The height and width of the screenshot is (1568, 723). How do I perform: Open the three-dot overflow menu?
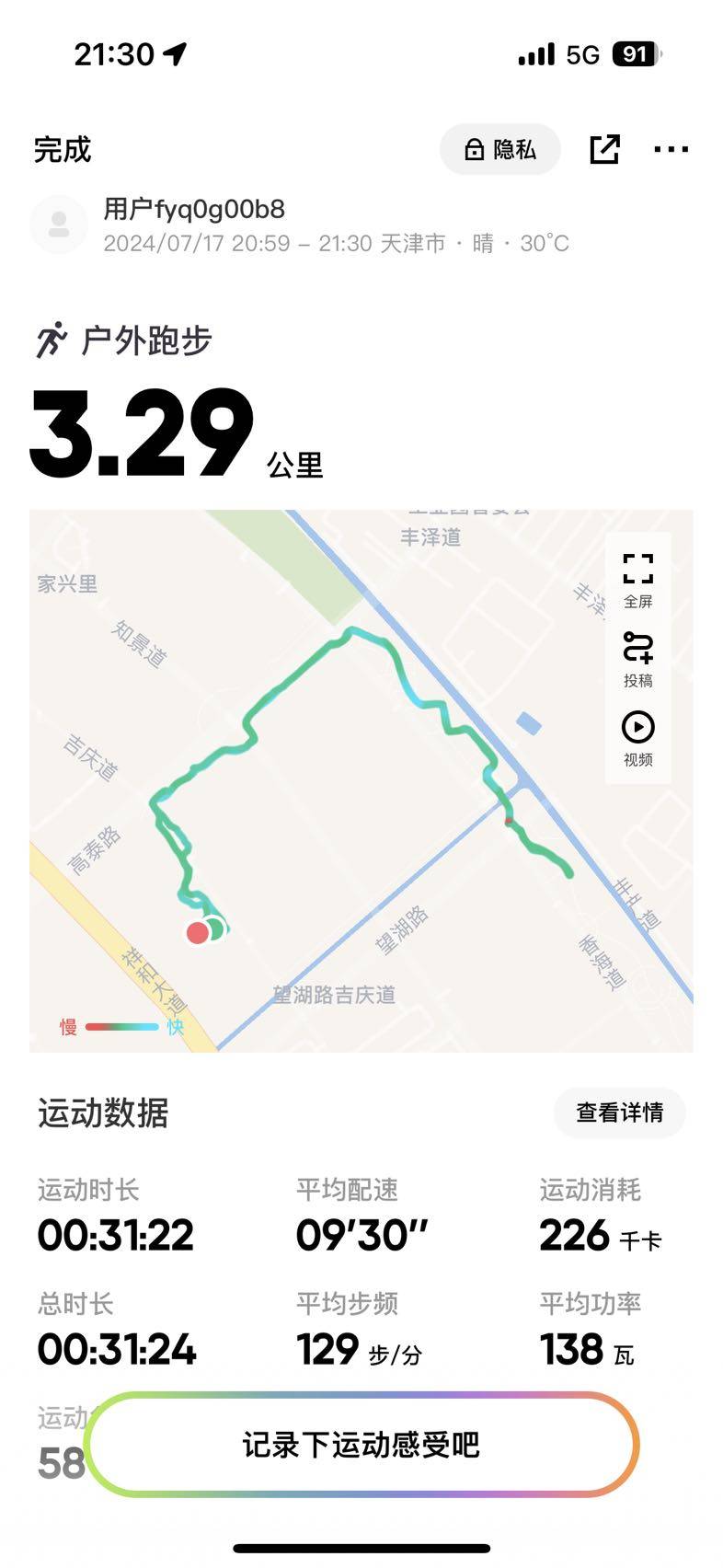671,149
